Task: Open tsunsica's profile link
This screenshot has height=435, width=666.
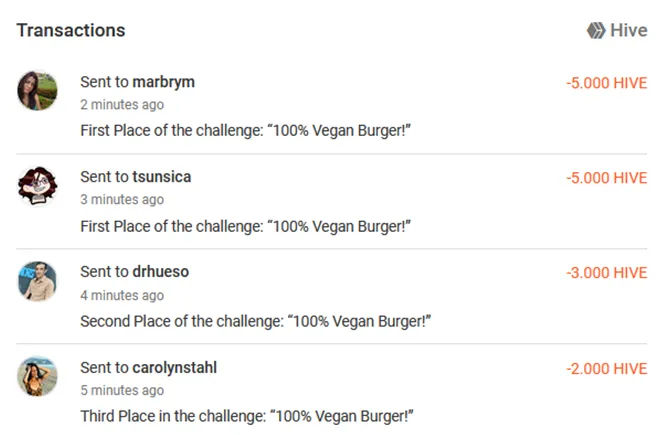Action: [161, 177]
